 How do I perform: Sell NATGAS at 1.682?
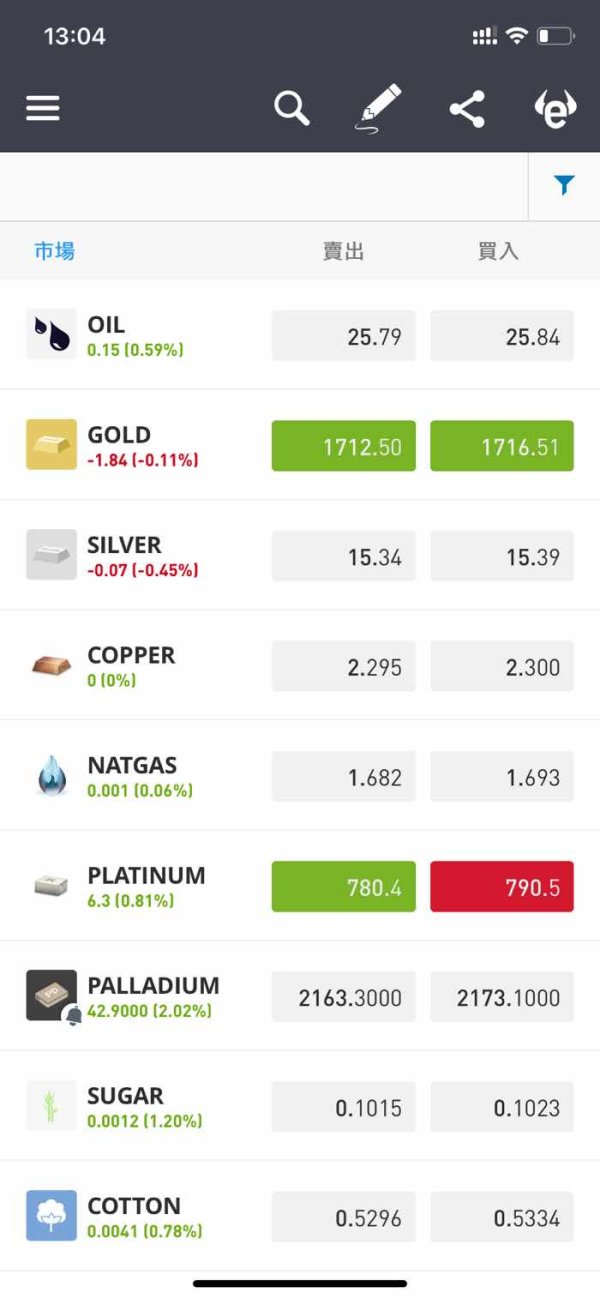343,777
